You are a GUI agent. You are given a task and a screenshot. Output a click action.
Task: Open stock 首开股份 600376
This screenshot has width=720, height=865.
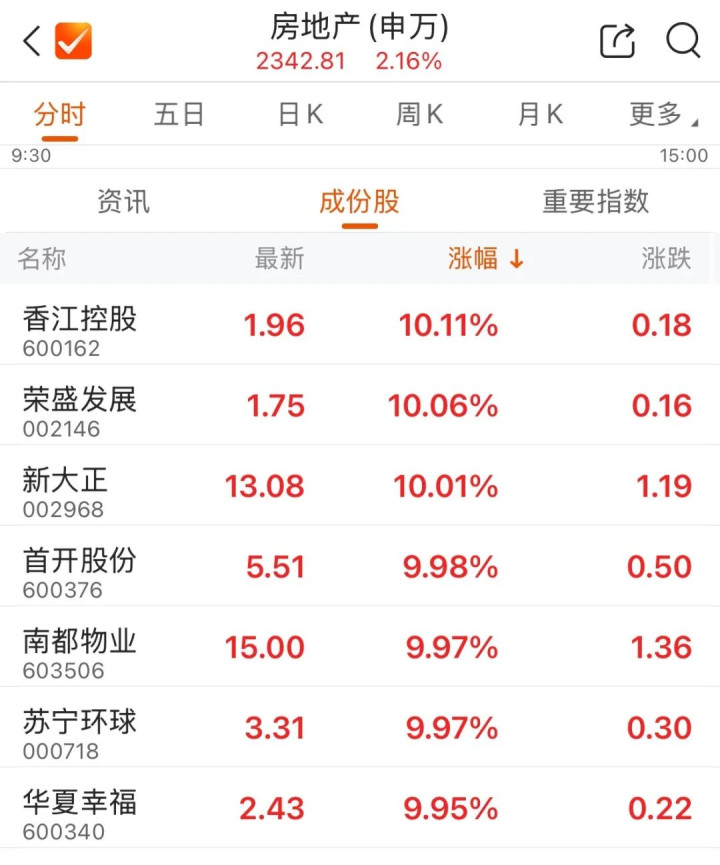pos(80,571)
